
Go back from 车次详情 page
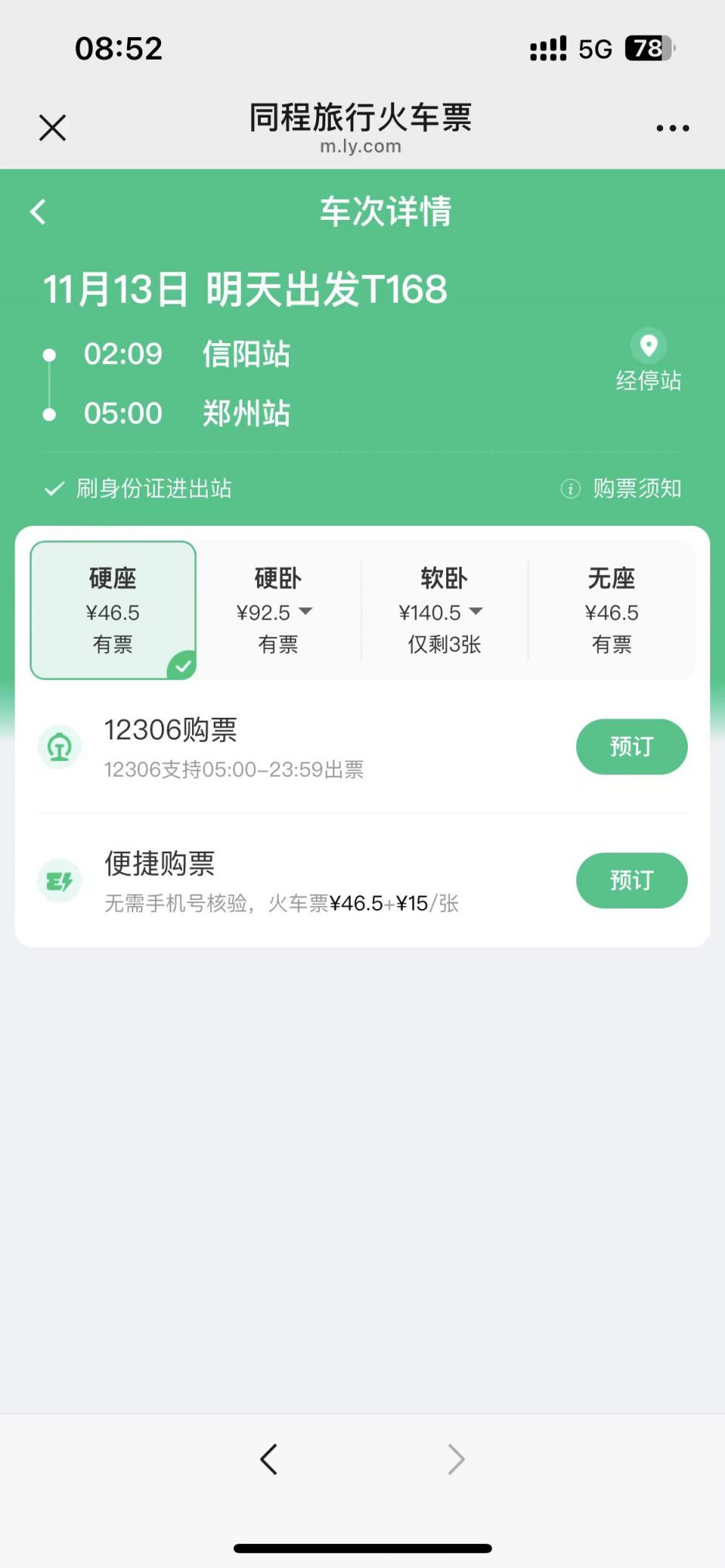38,211
